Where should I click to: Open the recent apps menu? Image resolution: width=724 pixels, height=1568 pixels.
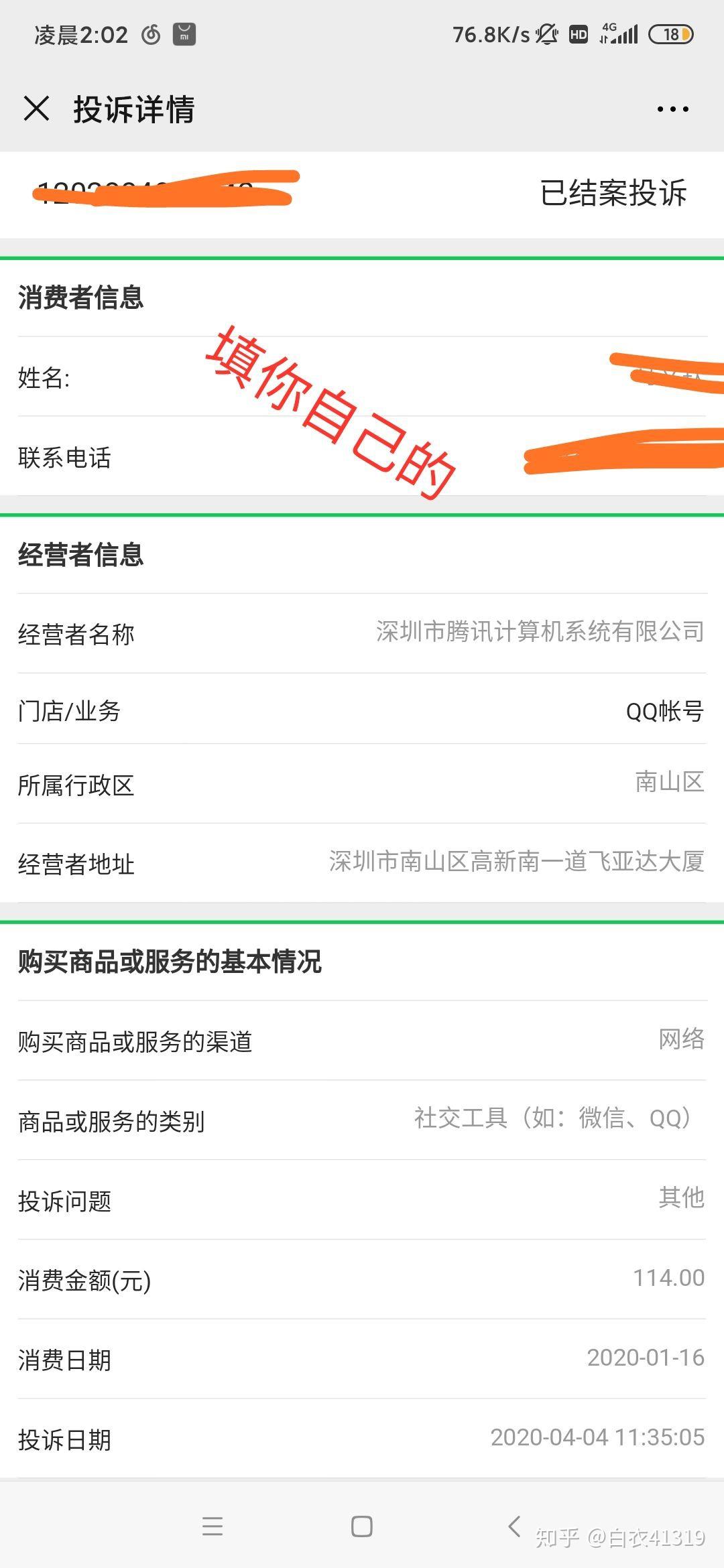click(212, 1526)
